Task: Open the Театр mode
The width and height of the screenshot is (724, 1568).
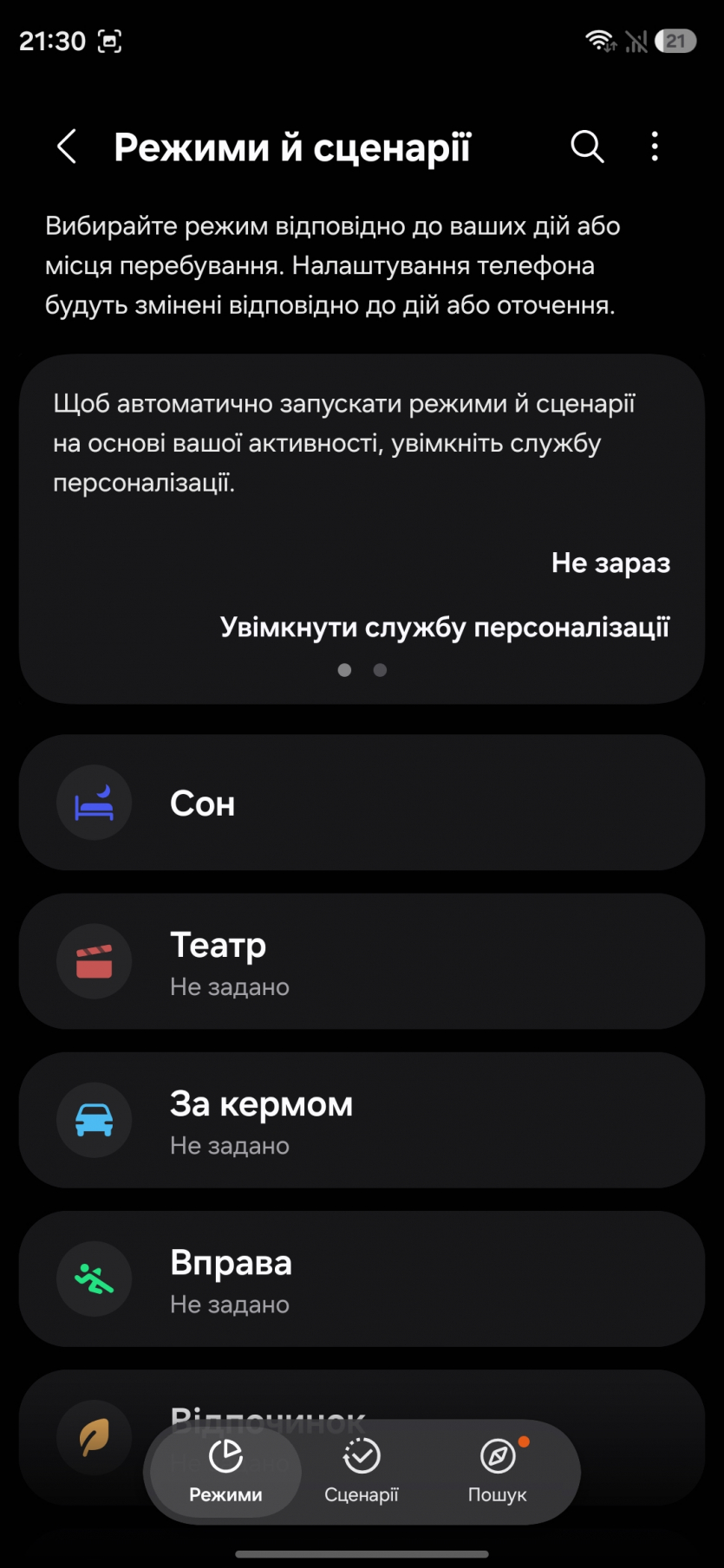Action: 362,961
